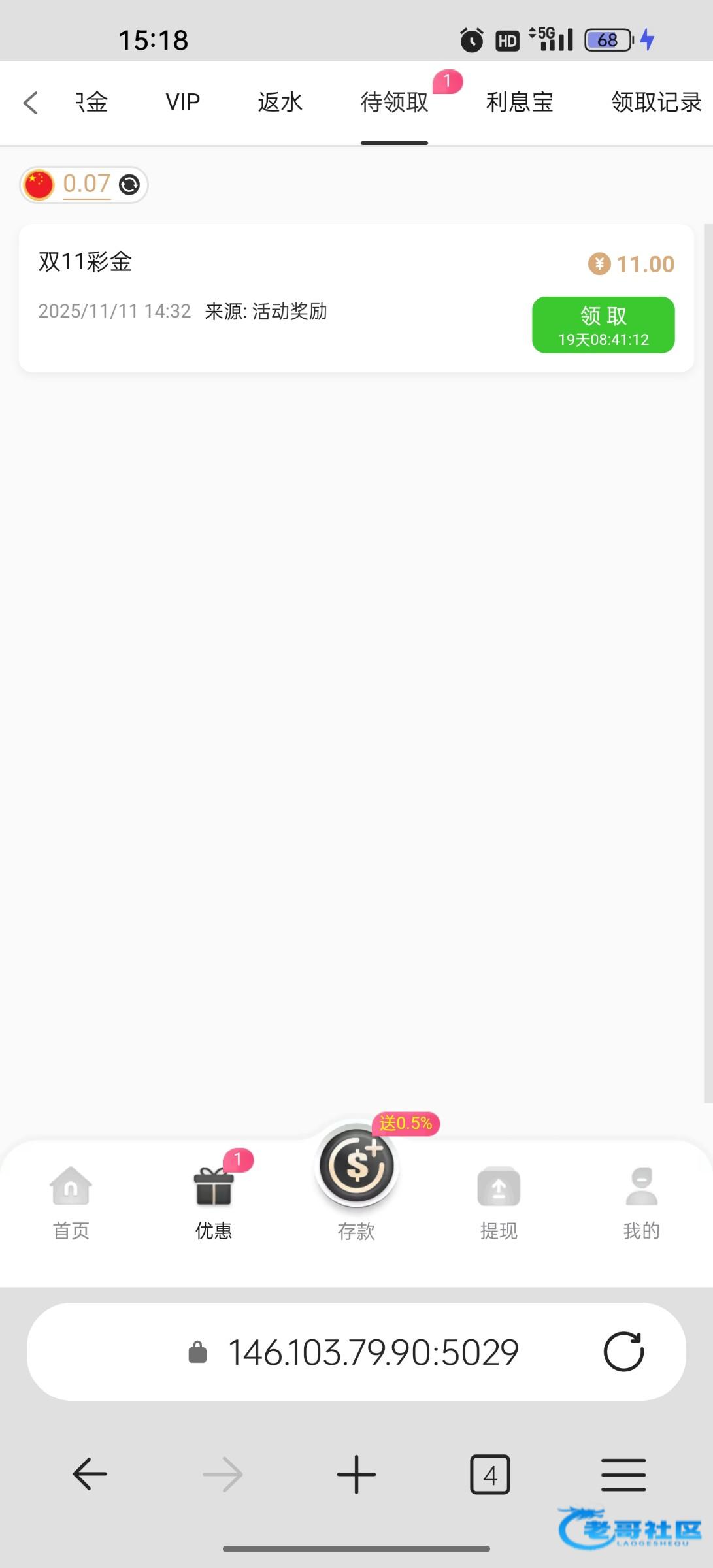Go back using the top-left arrow
This screenshot has width=713, height=1568.
[x=31, y=103]
